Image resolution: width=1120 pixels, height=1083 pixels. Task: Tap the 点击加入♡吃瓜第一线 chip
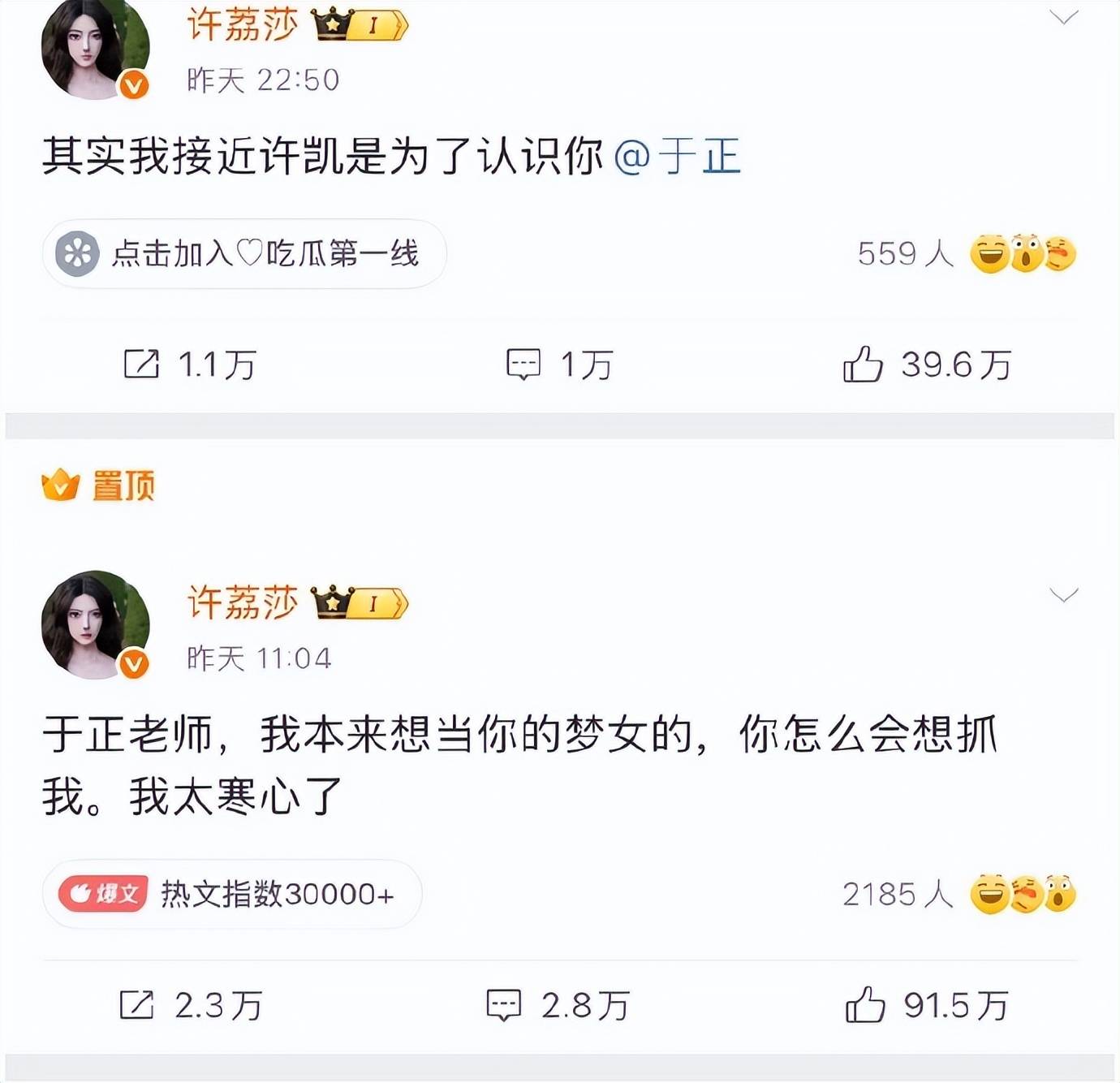[244, 254]
